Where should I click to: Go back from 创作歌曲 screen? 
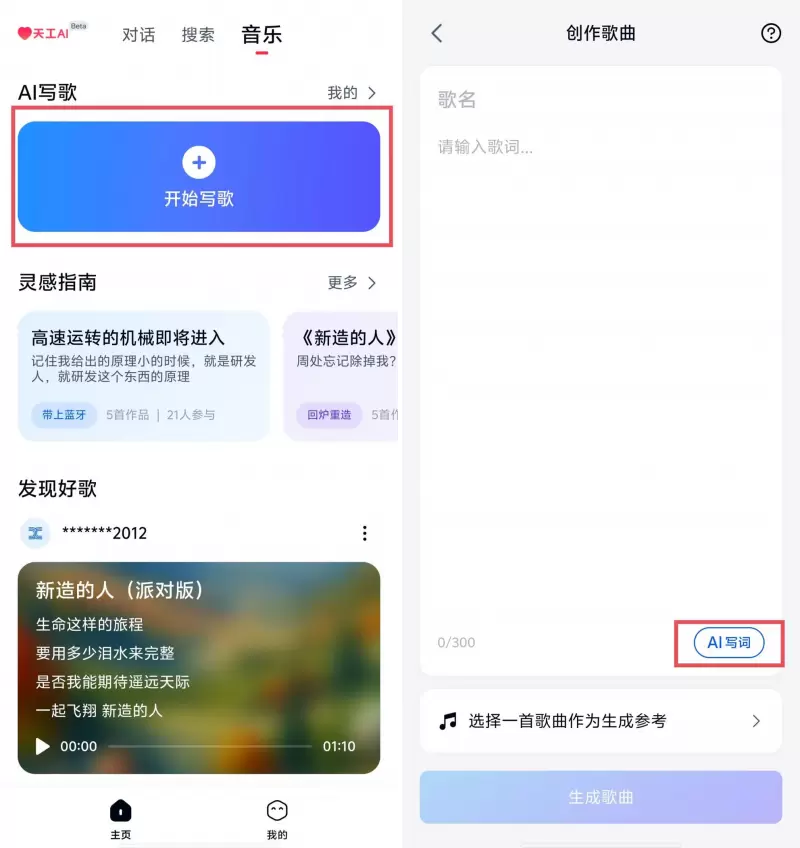[x=436, y=33]
